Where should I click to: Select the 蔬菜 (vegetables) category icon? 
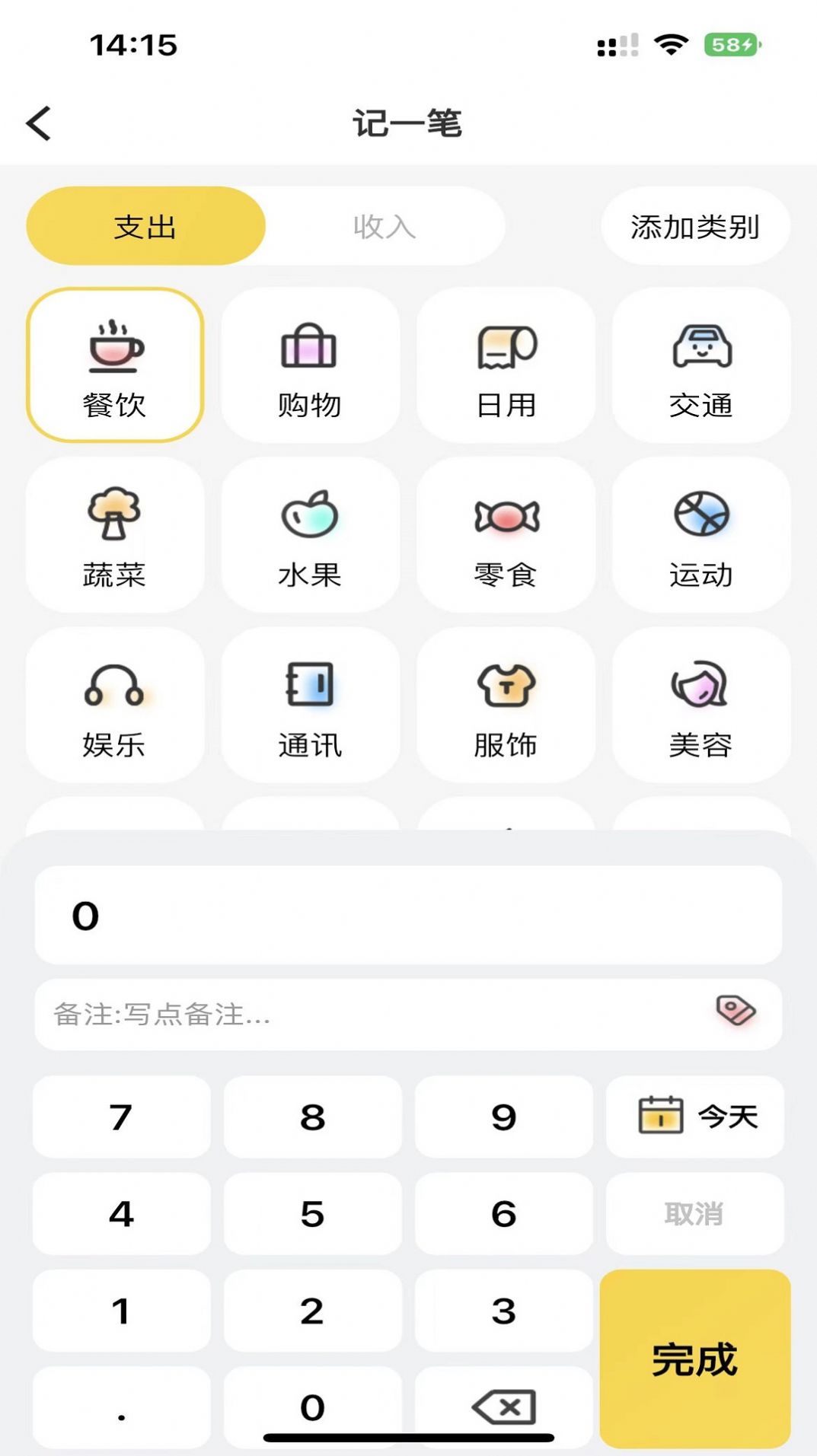113,516
